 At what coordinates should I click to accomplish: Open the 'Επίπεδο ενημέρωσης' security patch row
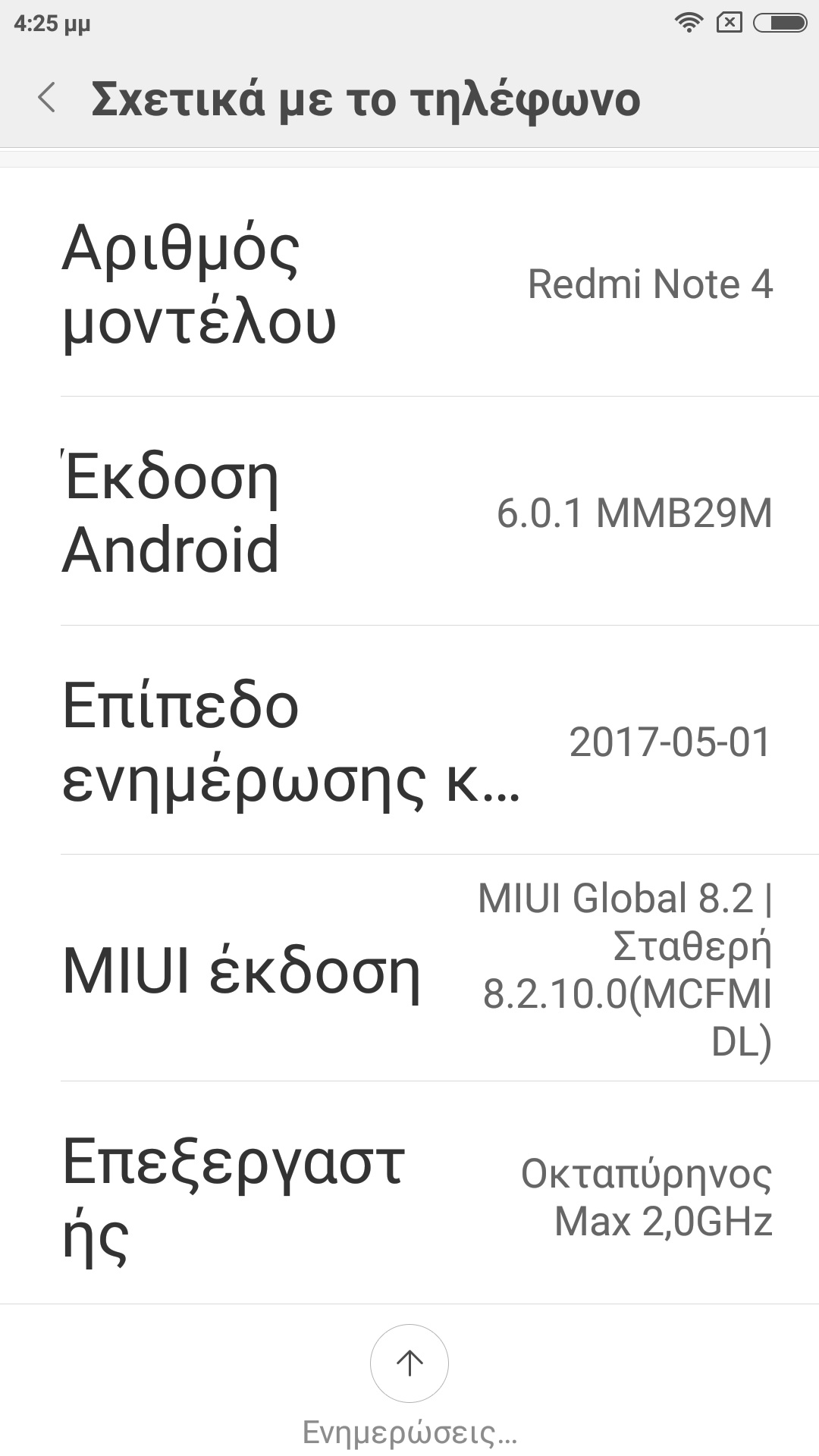(x=409, y=741)
